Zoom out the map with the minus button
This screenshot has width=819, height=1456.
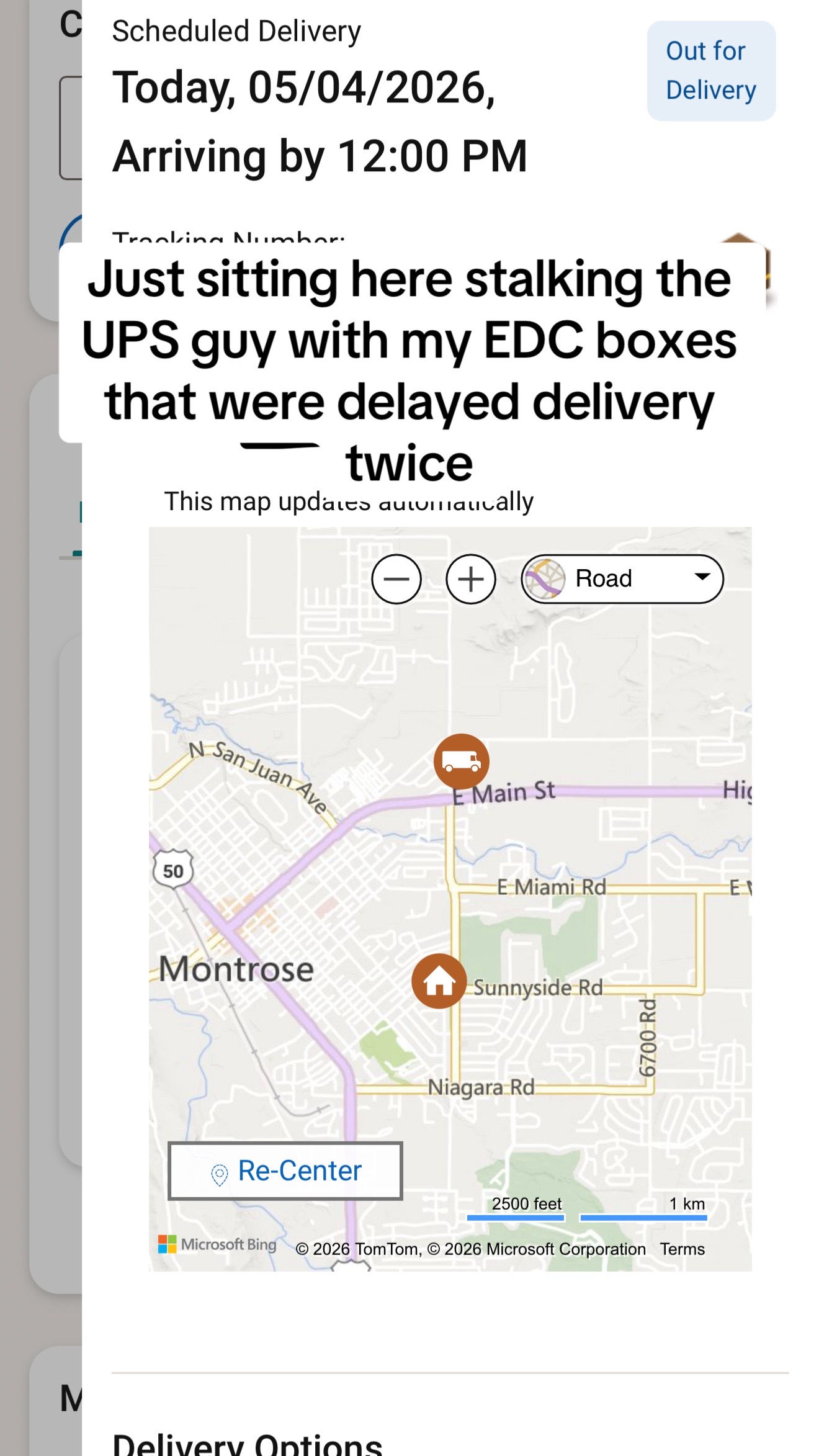pyautogui.click(x=396, y=579)
